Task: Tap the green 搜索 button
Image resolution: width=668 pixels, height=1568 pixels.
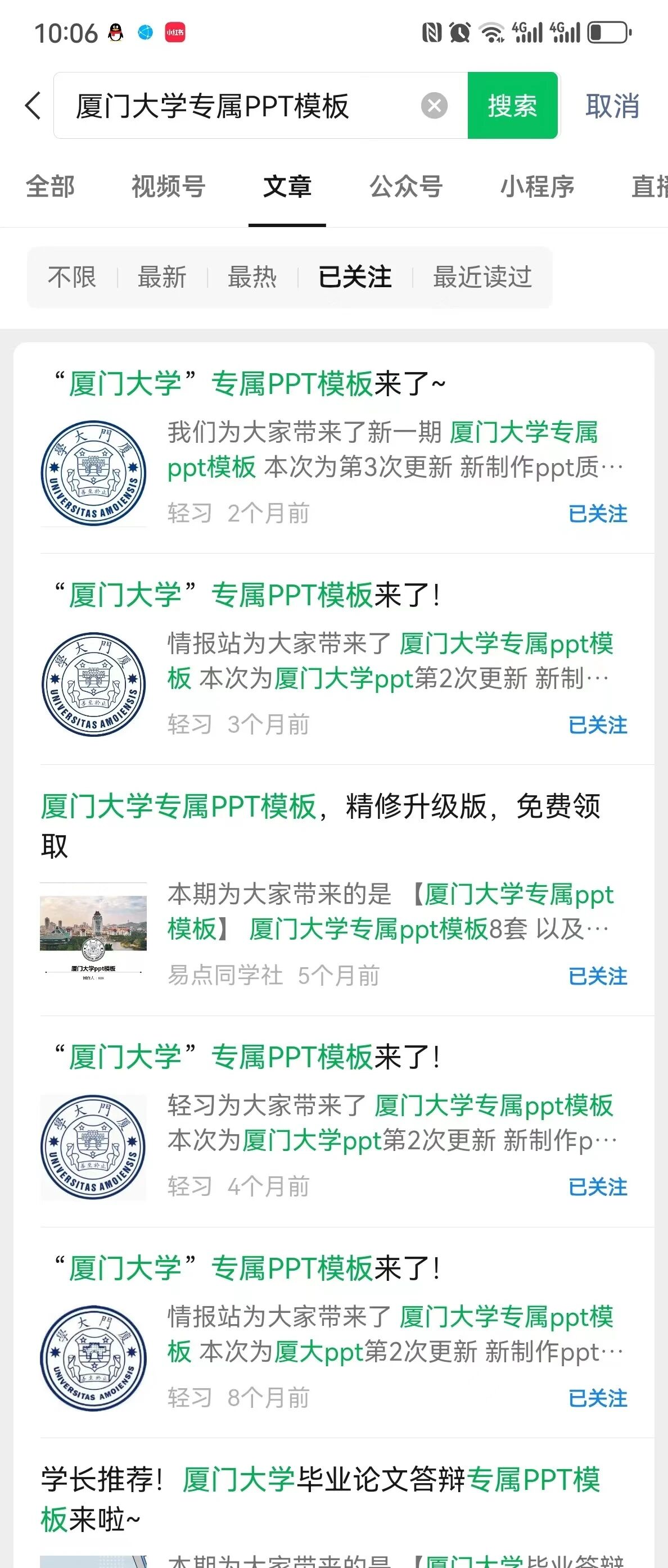Action: 512,106
